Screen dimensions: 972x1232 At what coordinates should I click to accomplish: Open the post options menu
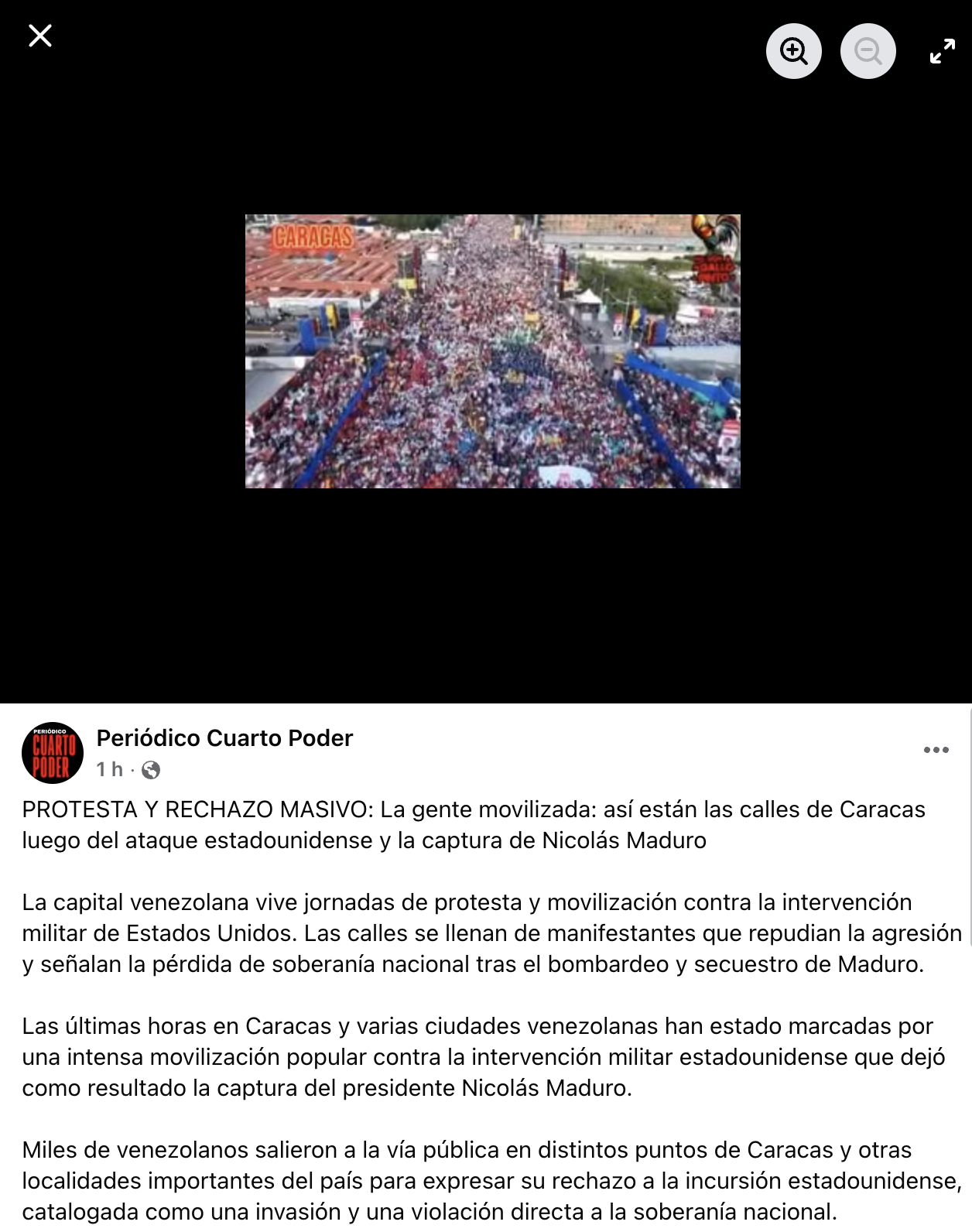pos(936,749)
